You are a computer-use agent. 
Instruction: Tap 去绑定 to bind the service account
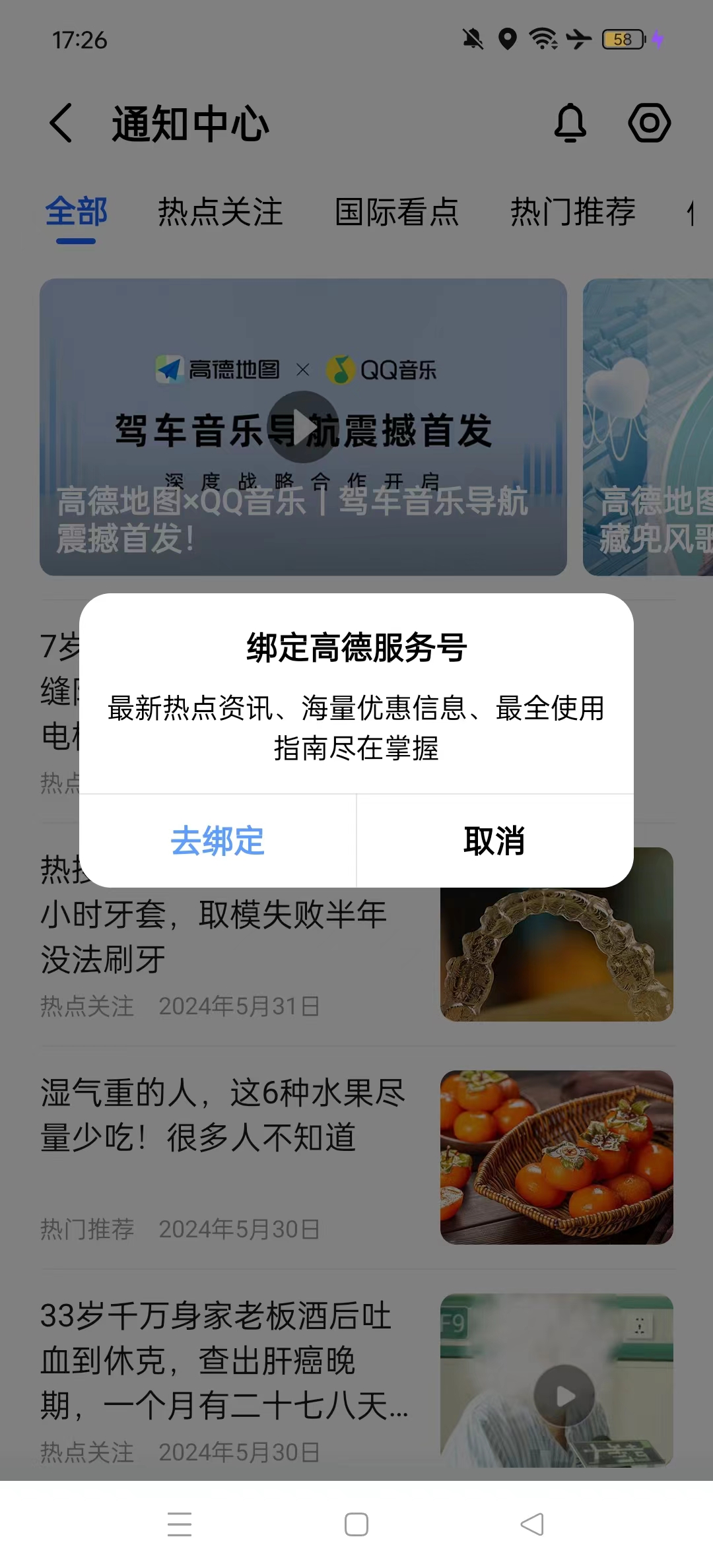pos(217,841)
